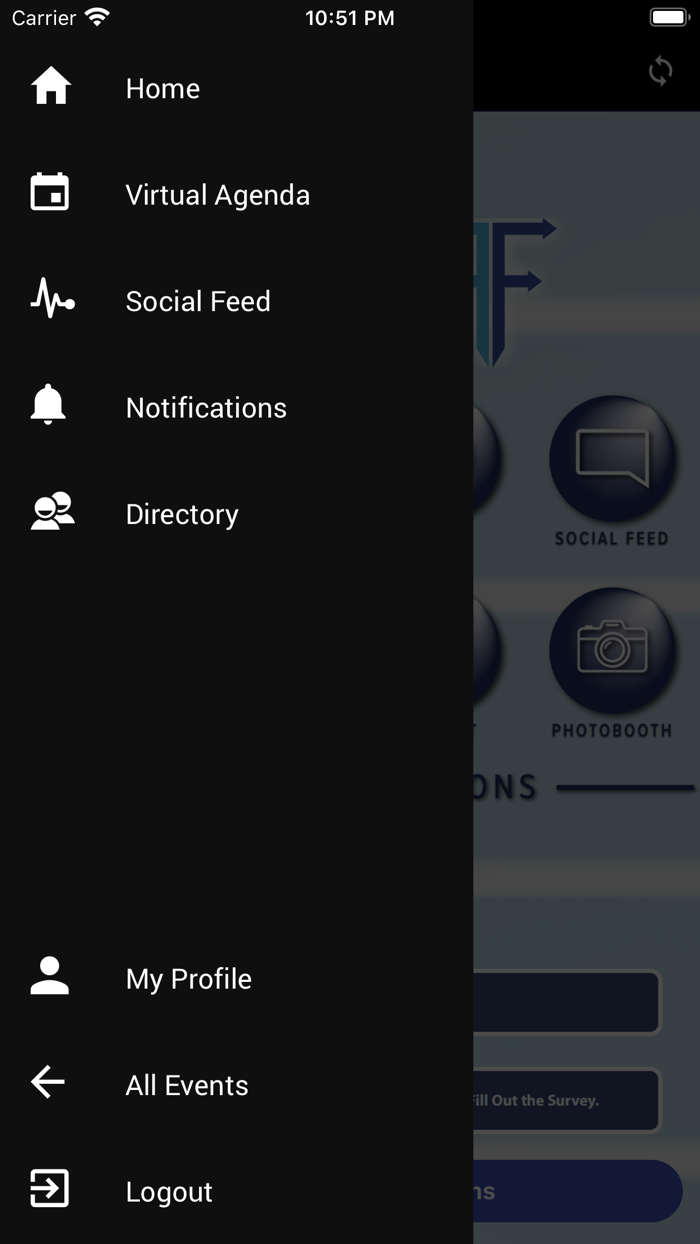Viewport: 700px width, 1244px height.
Task: Open Virtual Agenda
Action: point(217,195)
